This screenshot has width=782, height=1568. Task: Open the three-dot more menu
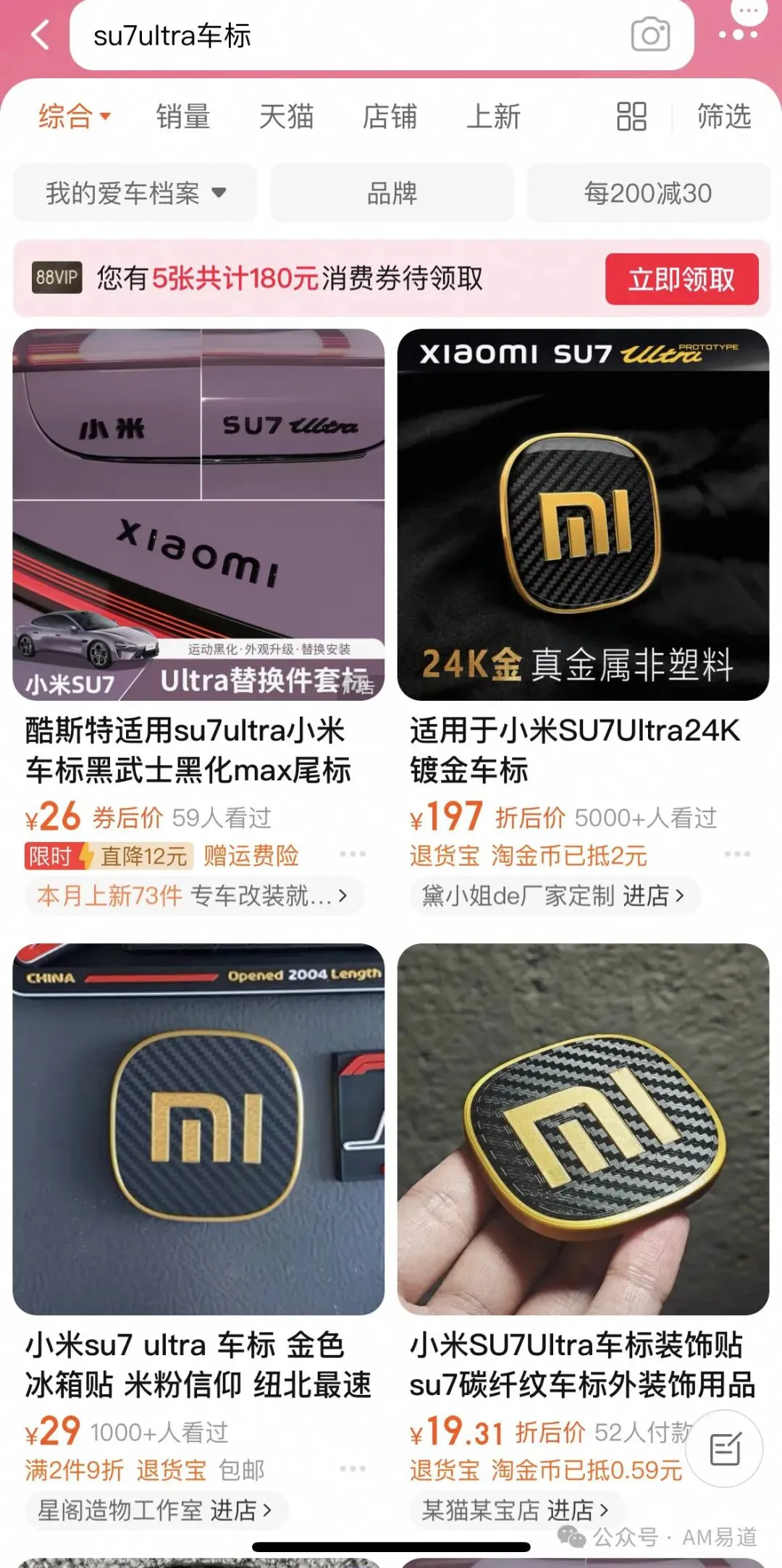click(738, 34)
